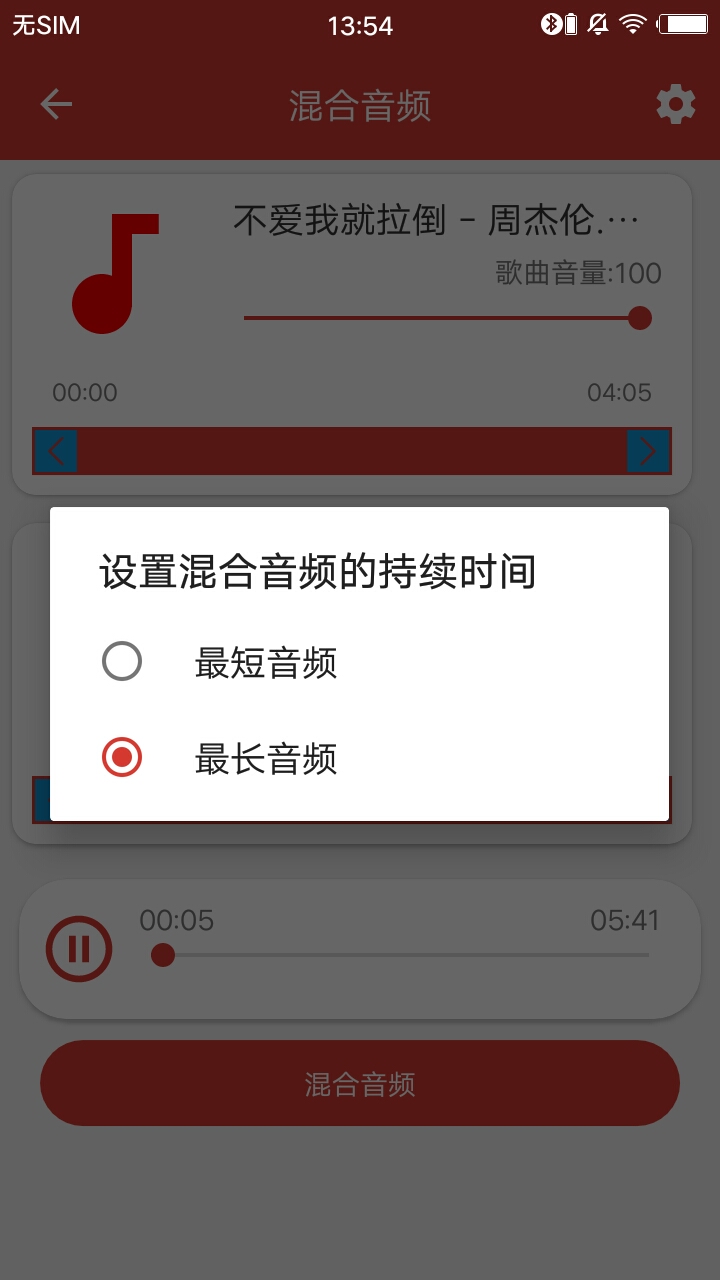Go back using the top arrow
Screen dimensions: 720x1280
pos(56,105)
